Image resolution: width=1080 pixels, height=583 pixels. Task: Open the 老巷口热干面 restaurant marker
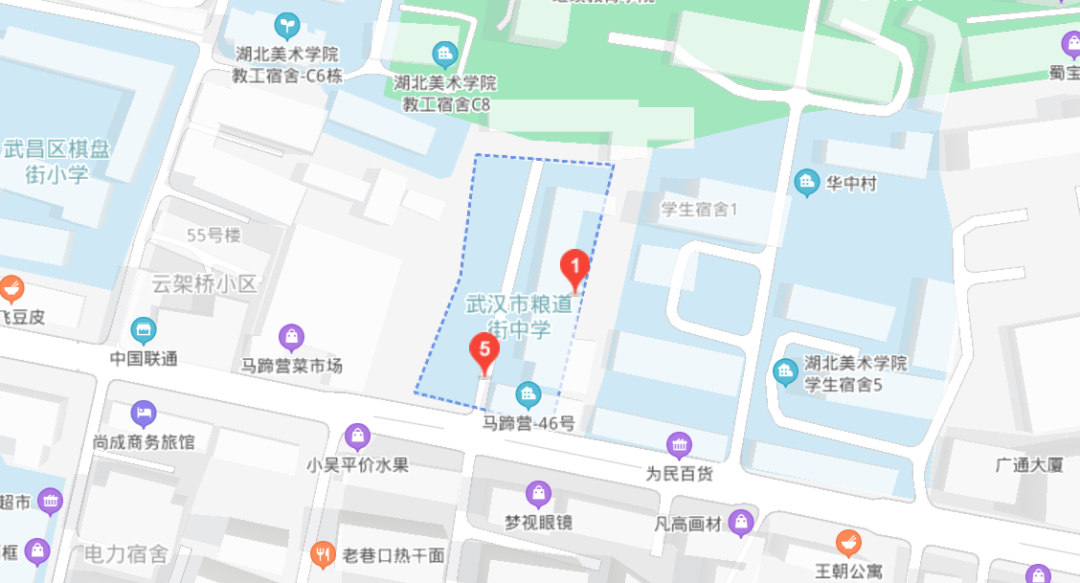pyautogui.click(x=322, y=555)
